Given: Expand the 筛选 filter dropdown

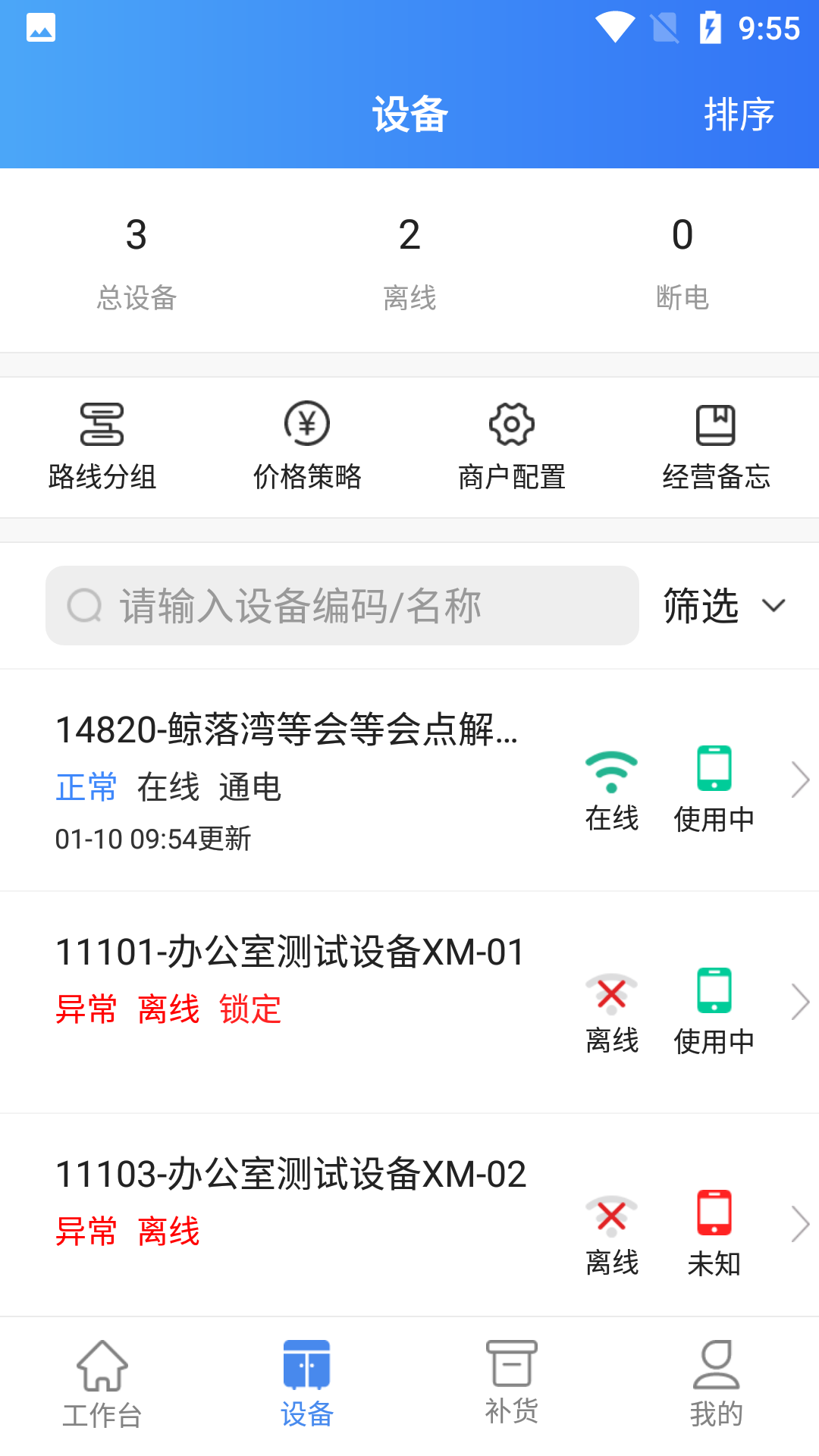Looking at the screenshot, I should tap(724, 606).
